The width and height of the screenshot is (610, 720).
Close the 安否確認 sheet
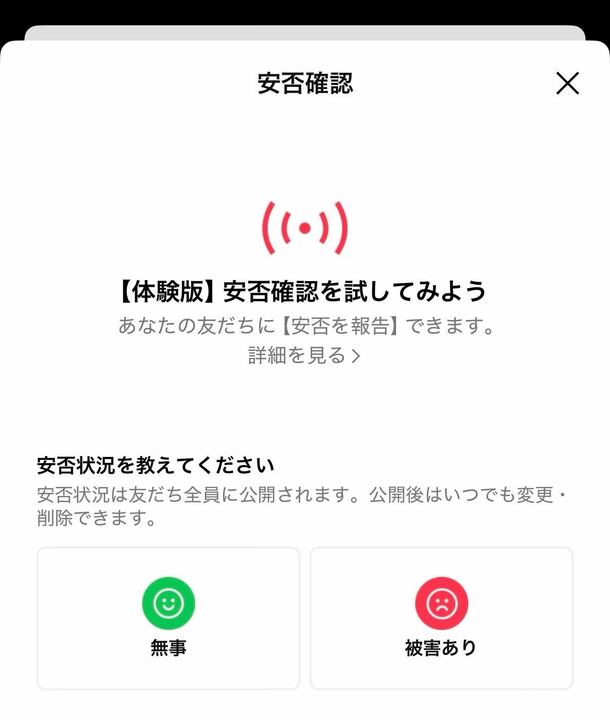pos(567,84)
